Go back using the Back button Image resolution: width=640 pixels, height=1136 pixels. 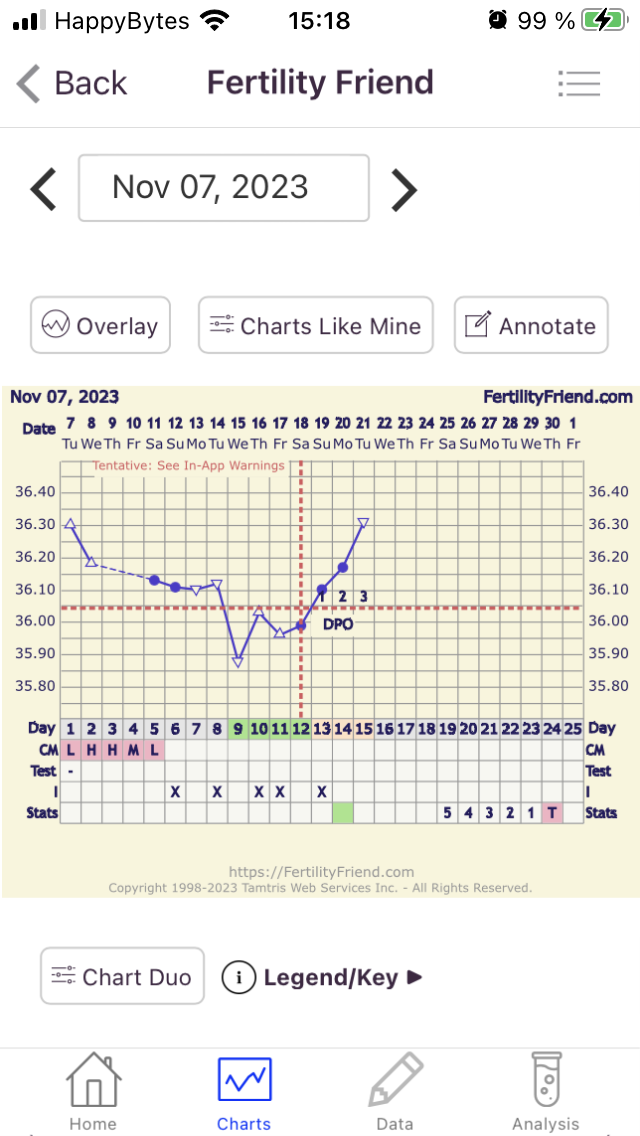coord(72,83)
